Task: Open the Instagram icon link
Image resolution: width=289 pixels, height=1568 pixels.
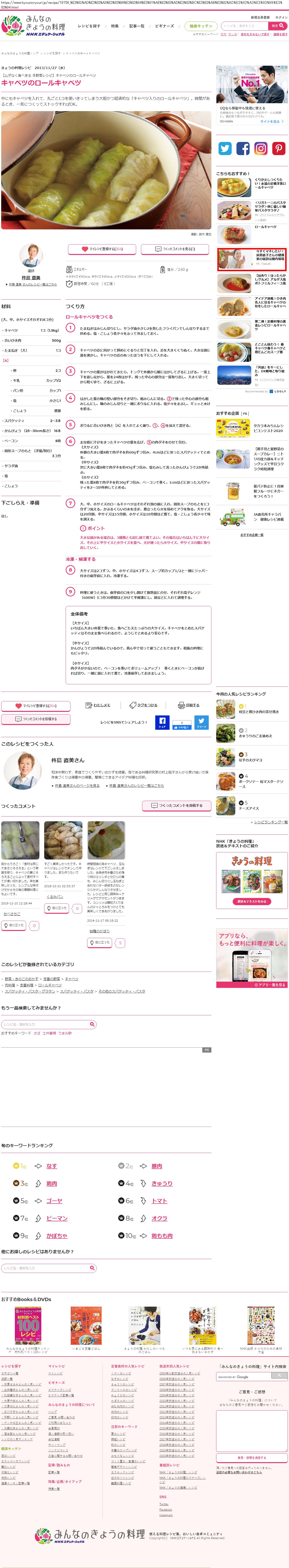Action: 260,148
